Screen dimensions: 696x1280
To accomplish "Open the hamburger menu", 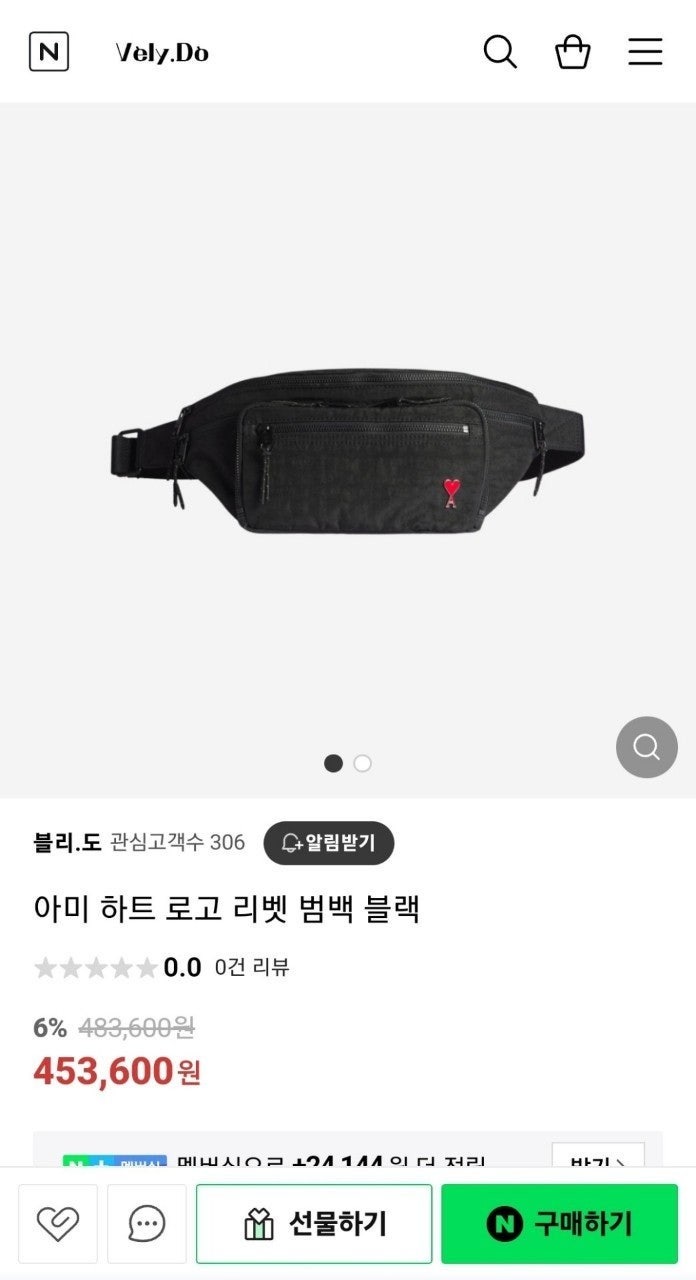I will 645,52.
